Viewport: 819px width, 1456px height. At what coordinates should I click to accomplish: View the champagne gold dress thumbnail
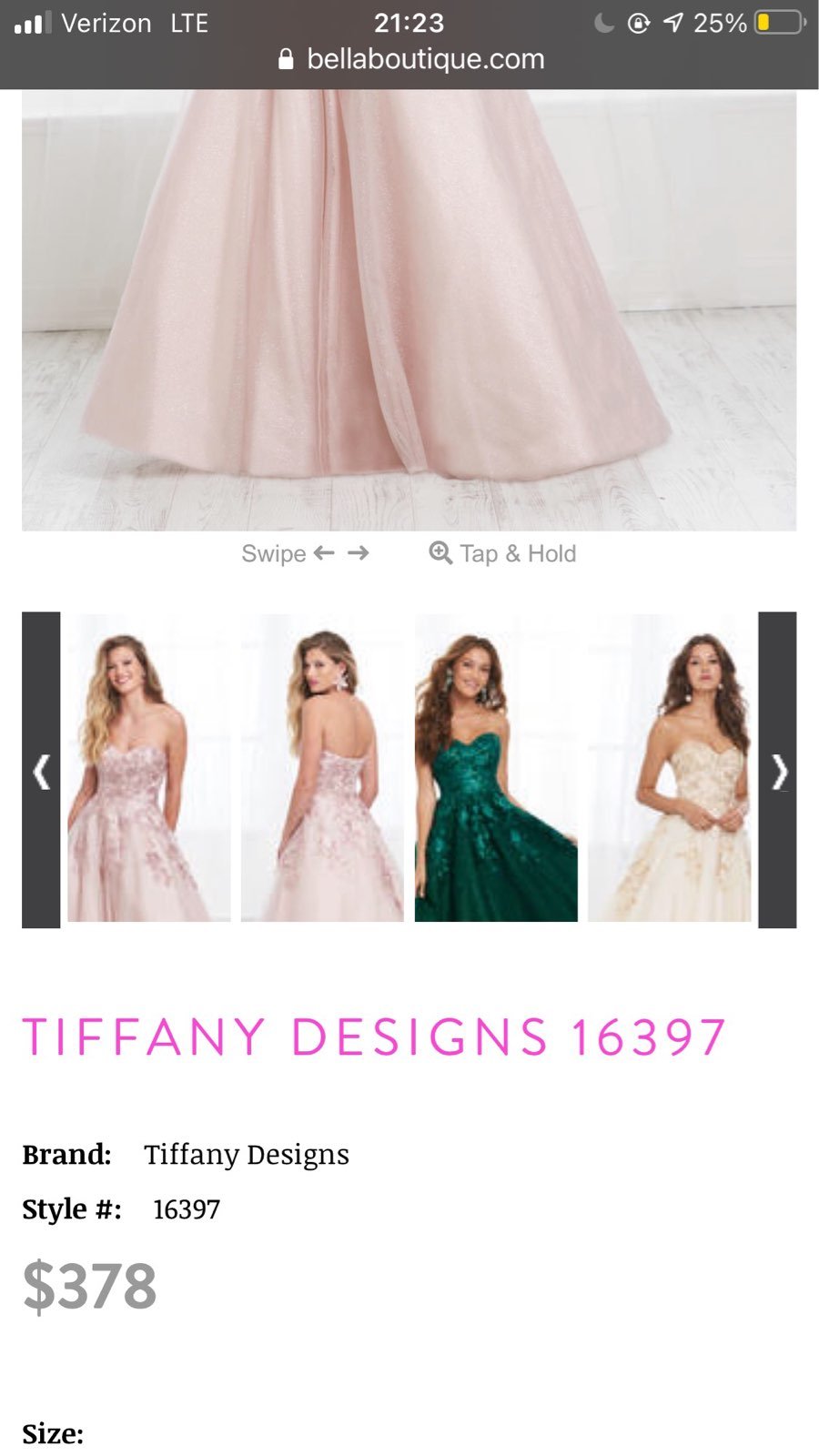tap(670, 768)
